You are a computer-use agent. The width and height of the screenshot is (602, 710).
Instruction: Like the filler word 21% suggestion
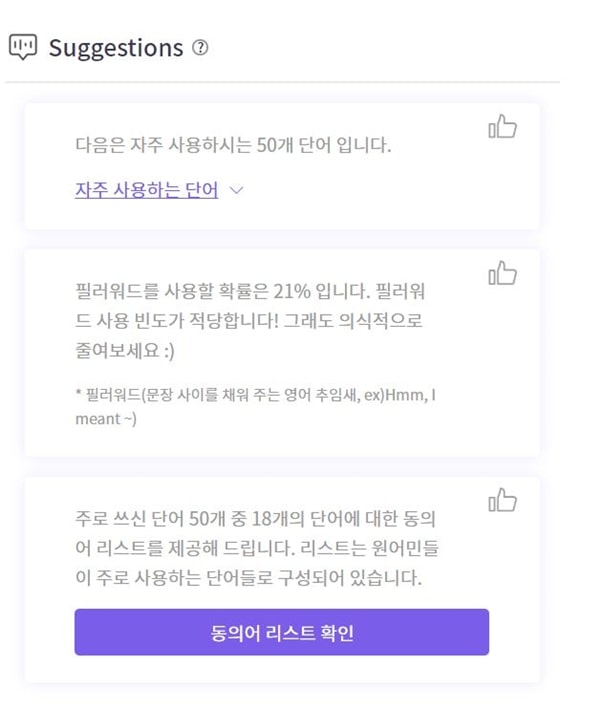502,273
